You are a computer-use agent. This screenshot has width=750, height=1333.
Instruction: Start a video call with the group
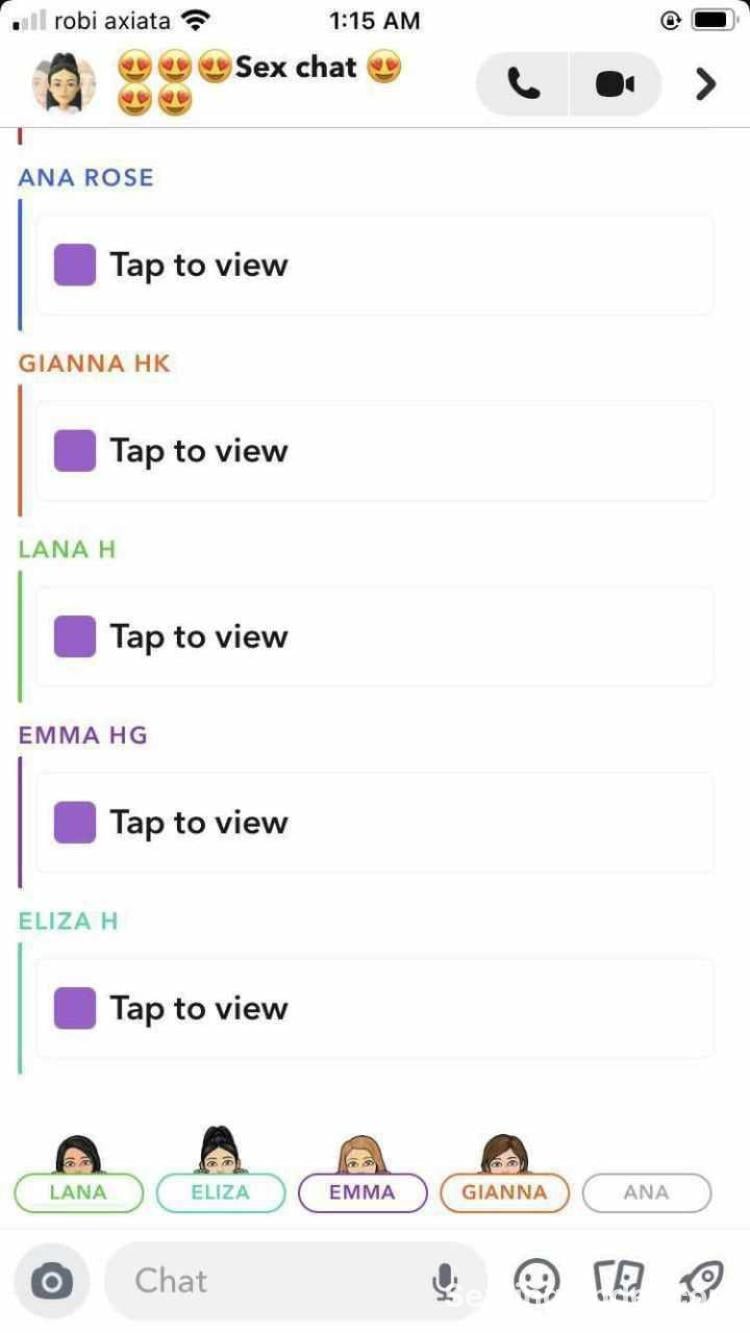615,85
